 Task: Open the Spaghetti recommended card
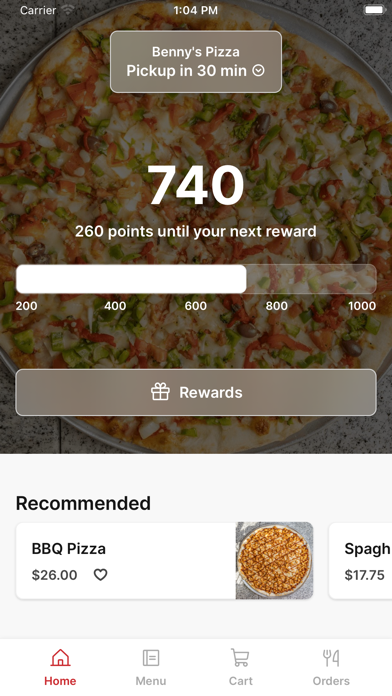360,561
